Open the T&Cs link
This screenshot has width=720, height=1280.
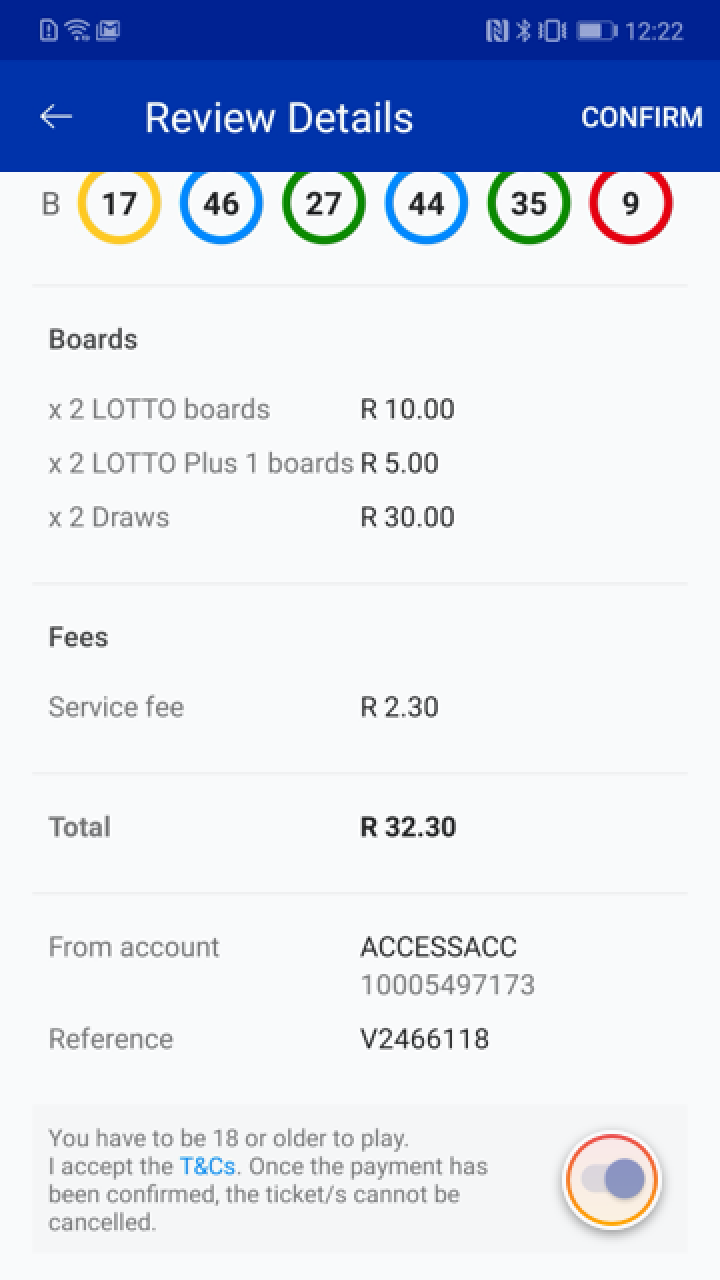[x=207, y=1166]
